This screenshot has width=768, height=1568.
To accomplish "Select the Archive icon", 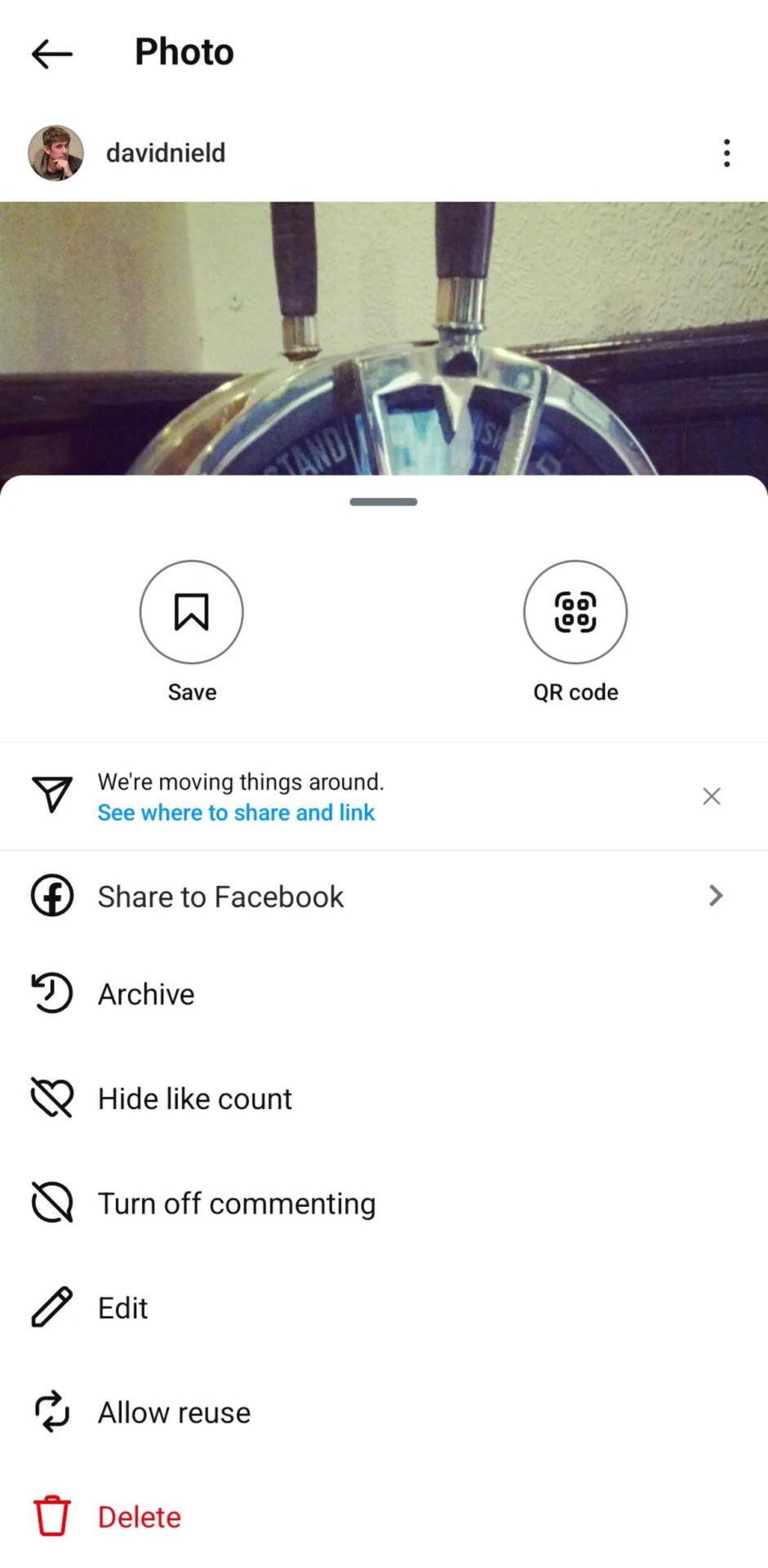I will pos(51,993).
